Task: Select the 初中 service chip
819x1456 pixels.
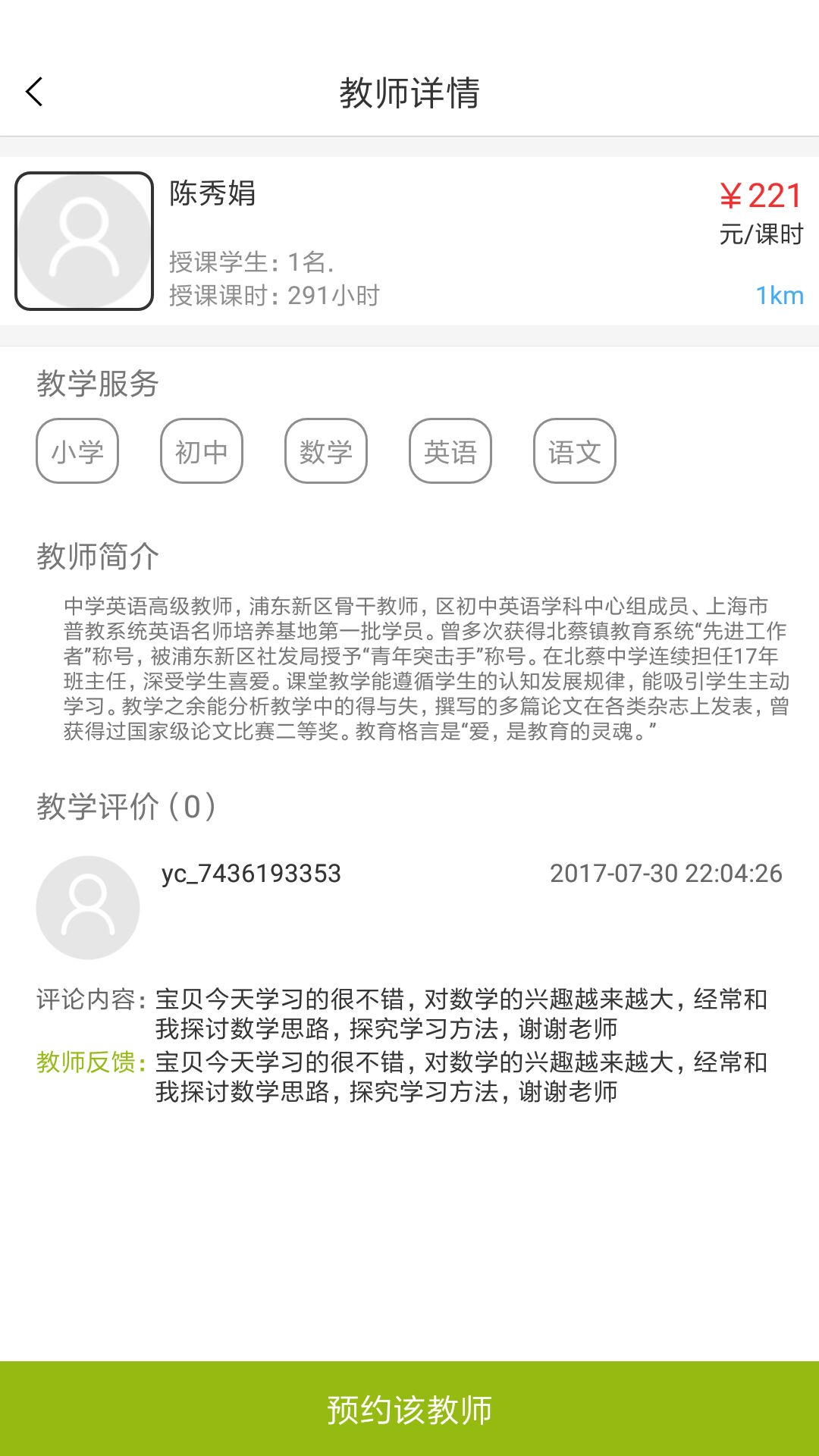Action: pos(202,451)
